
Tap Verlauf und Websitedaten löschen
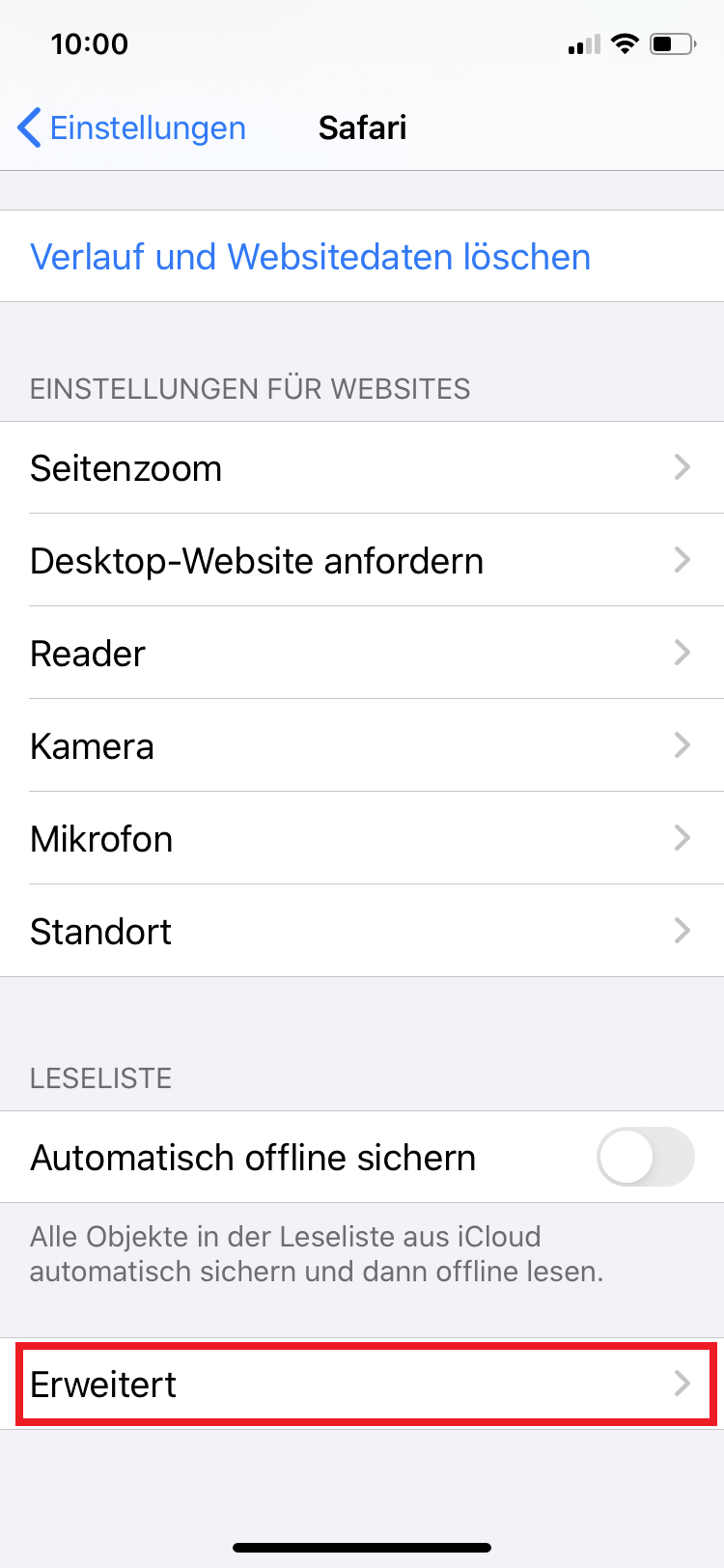(x=362, y=257)
